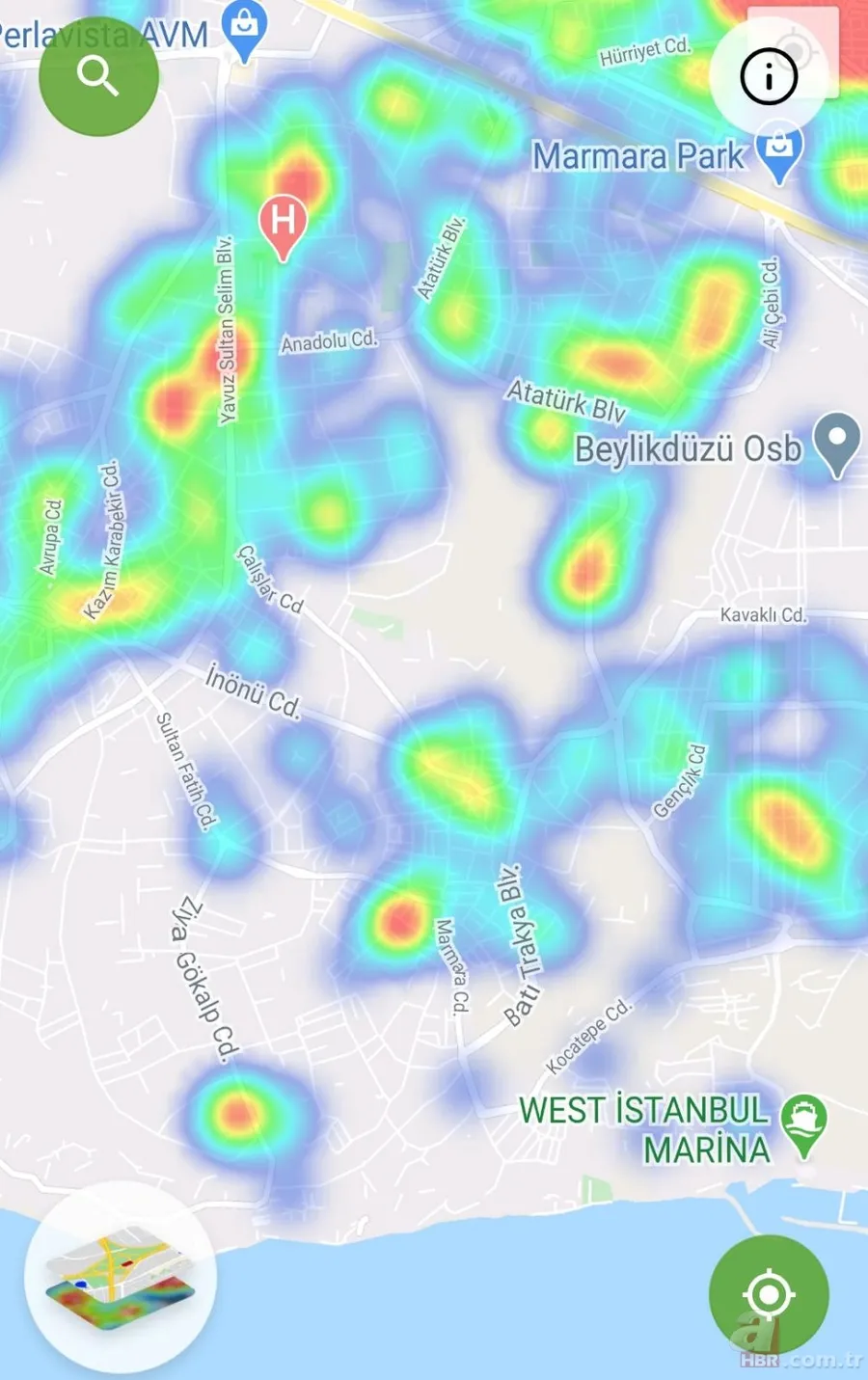
Task: Select the Beylikdüzü Osb location pin
Action: 836,441
